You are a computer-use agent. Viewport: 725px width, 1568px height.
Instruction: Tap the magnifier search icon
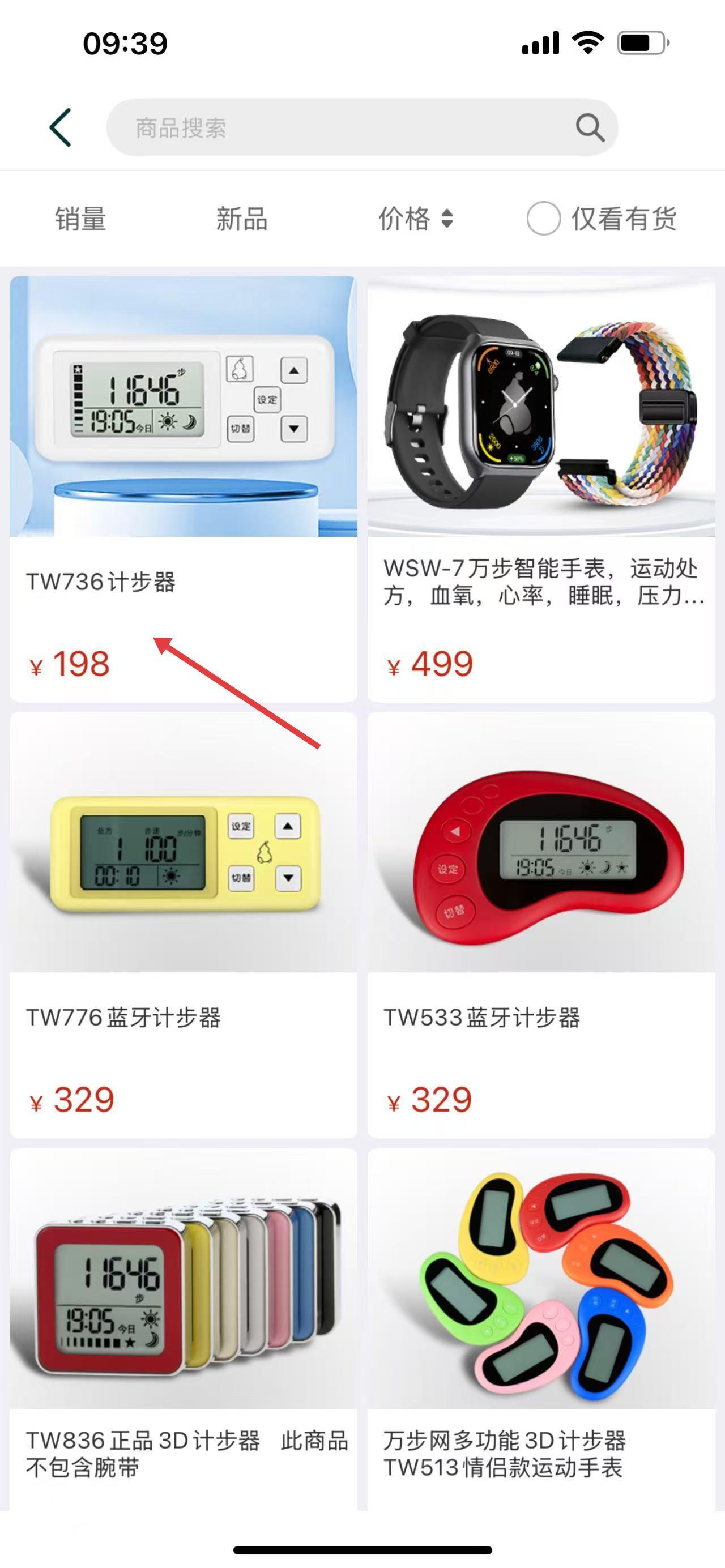pos(589,128)
